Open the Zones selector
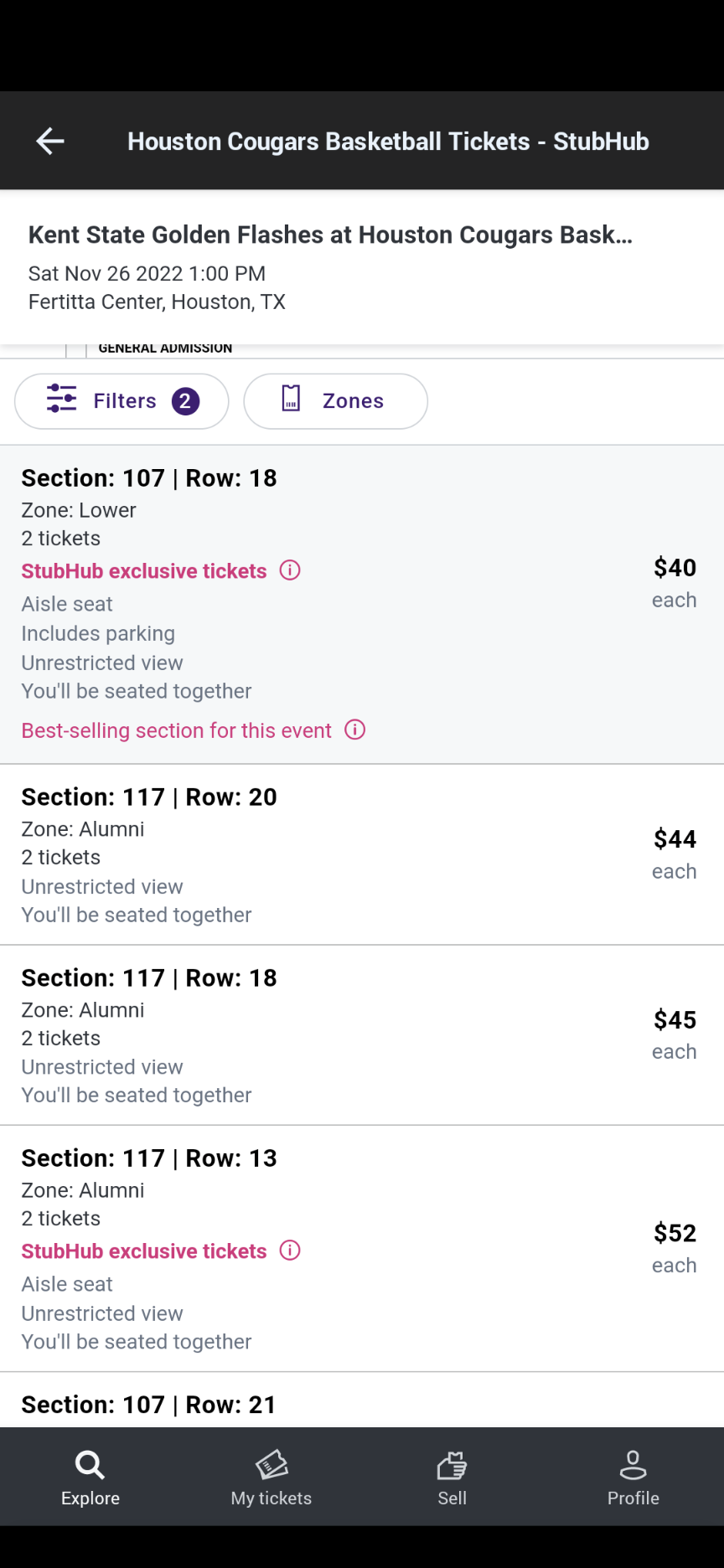 click(335, 401)
